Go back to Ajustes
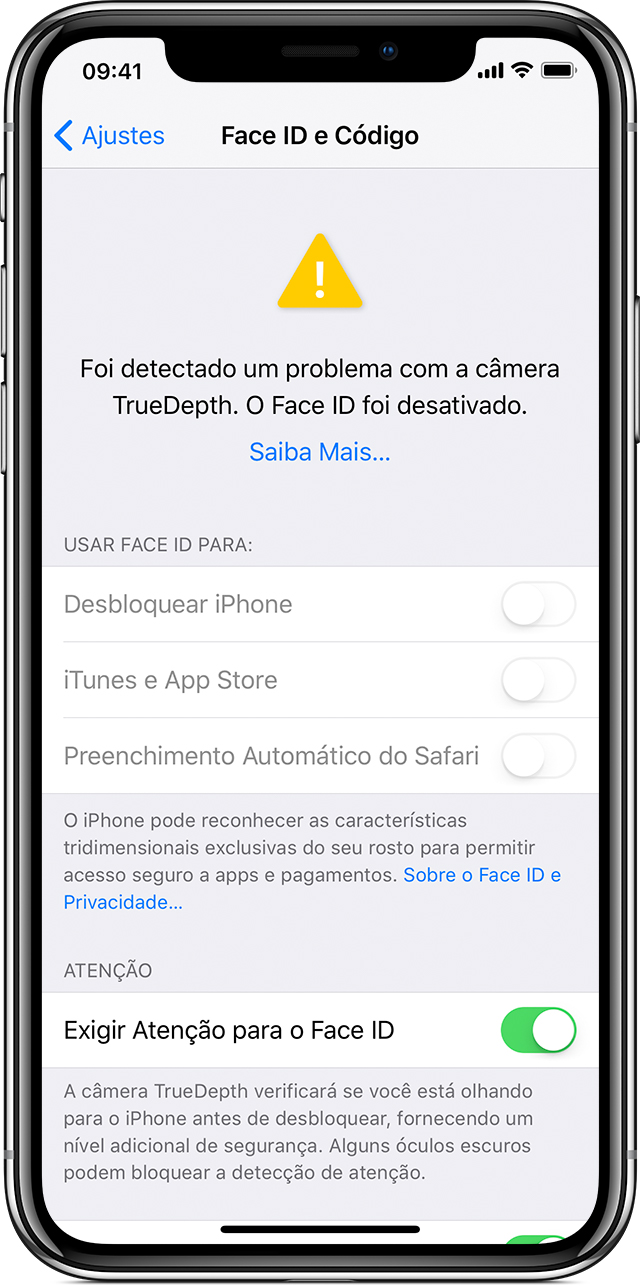The width and height of the screenshot is (640, 1286). tap(110, 136)
